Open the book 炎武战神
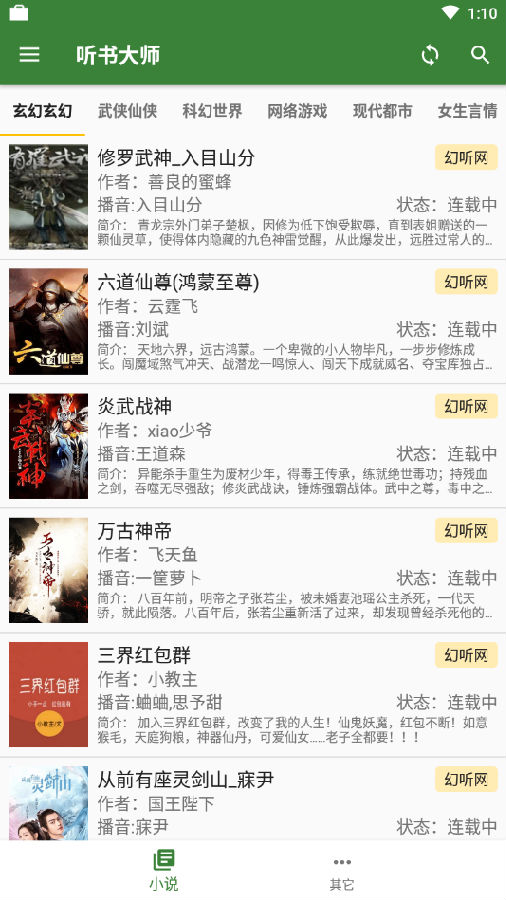 click(253, 446)
